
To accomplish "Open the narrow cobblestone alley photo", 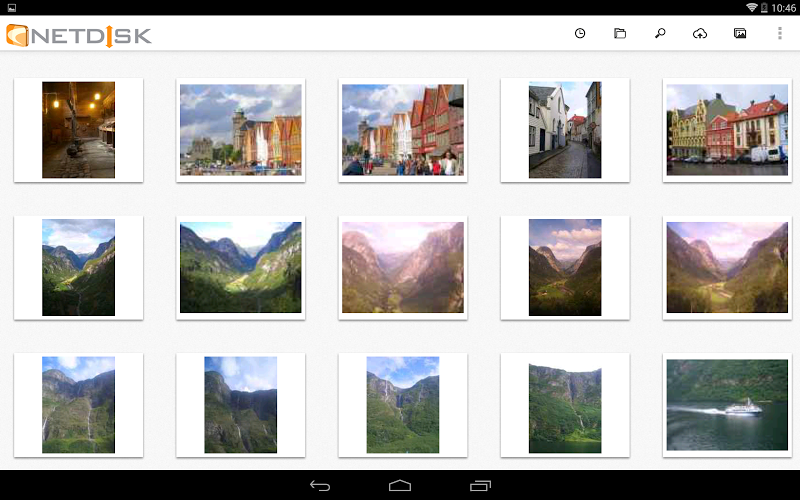I will click(x=565, y=130).
